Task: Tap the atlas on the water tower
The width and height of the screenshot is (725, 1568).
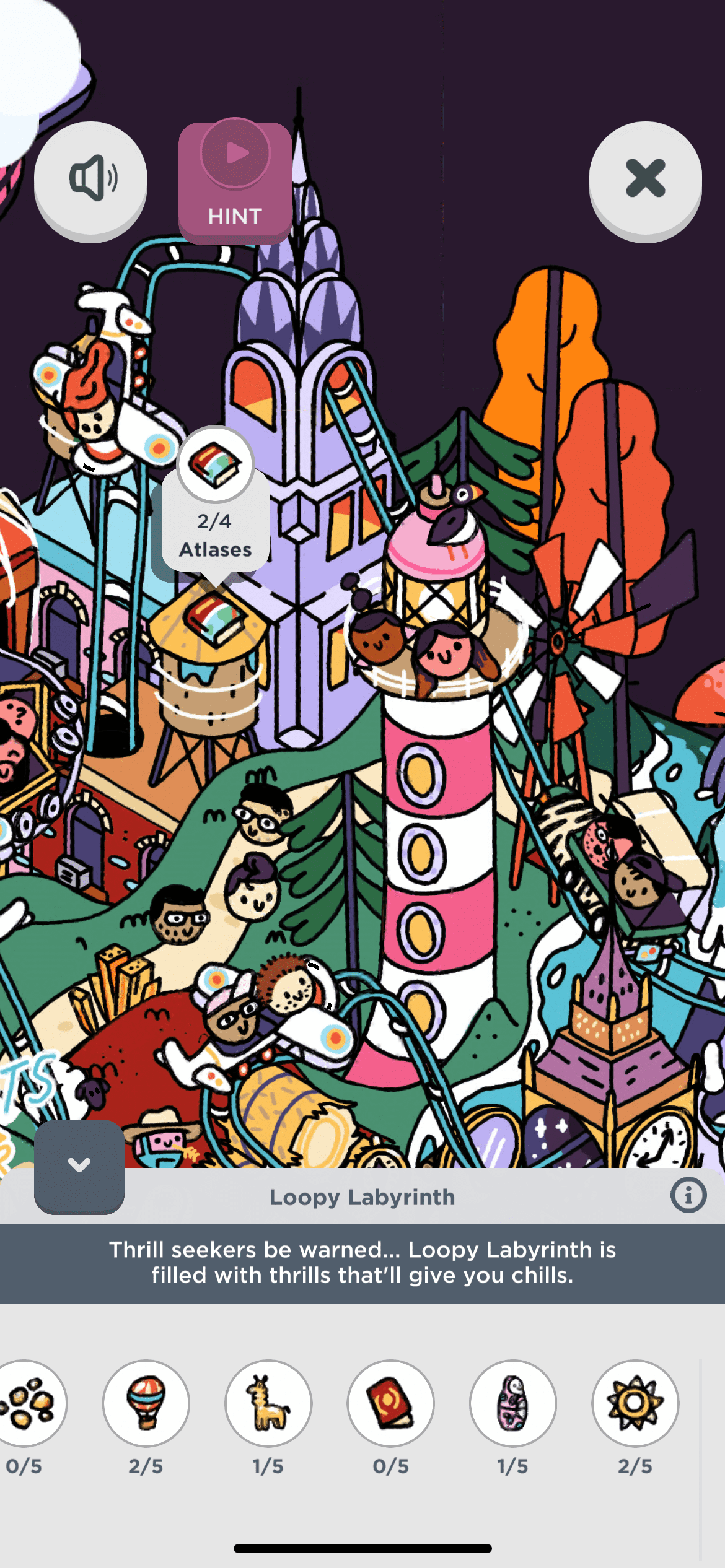Action: (x=214, y=618)
